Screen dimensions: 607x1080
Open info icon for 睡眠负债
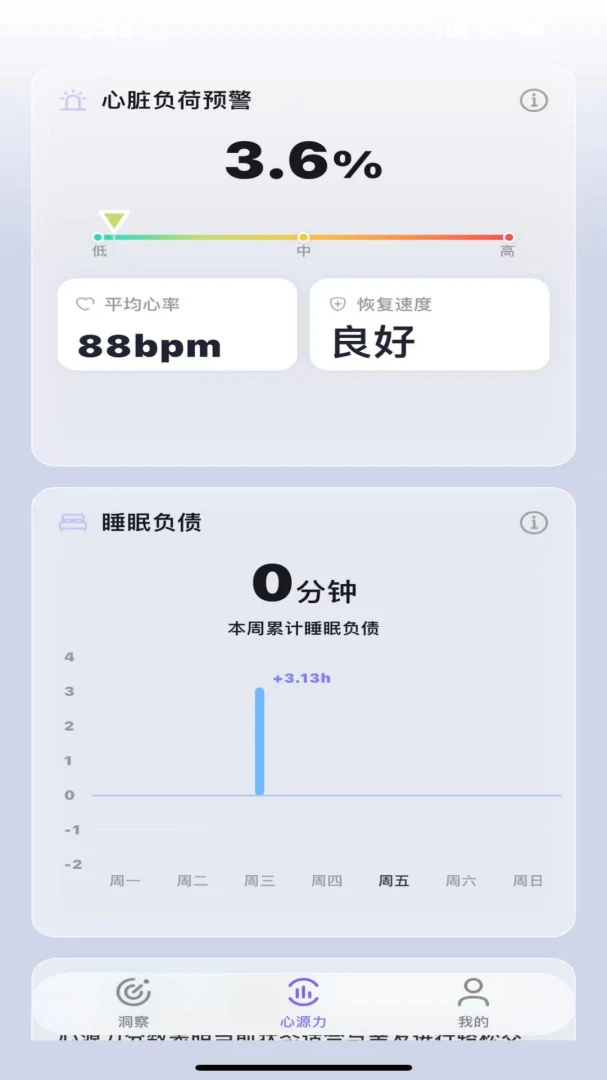tap(533, 523)
